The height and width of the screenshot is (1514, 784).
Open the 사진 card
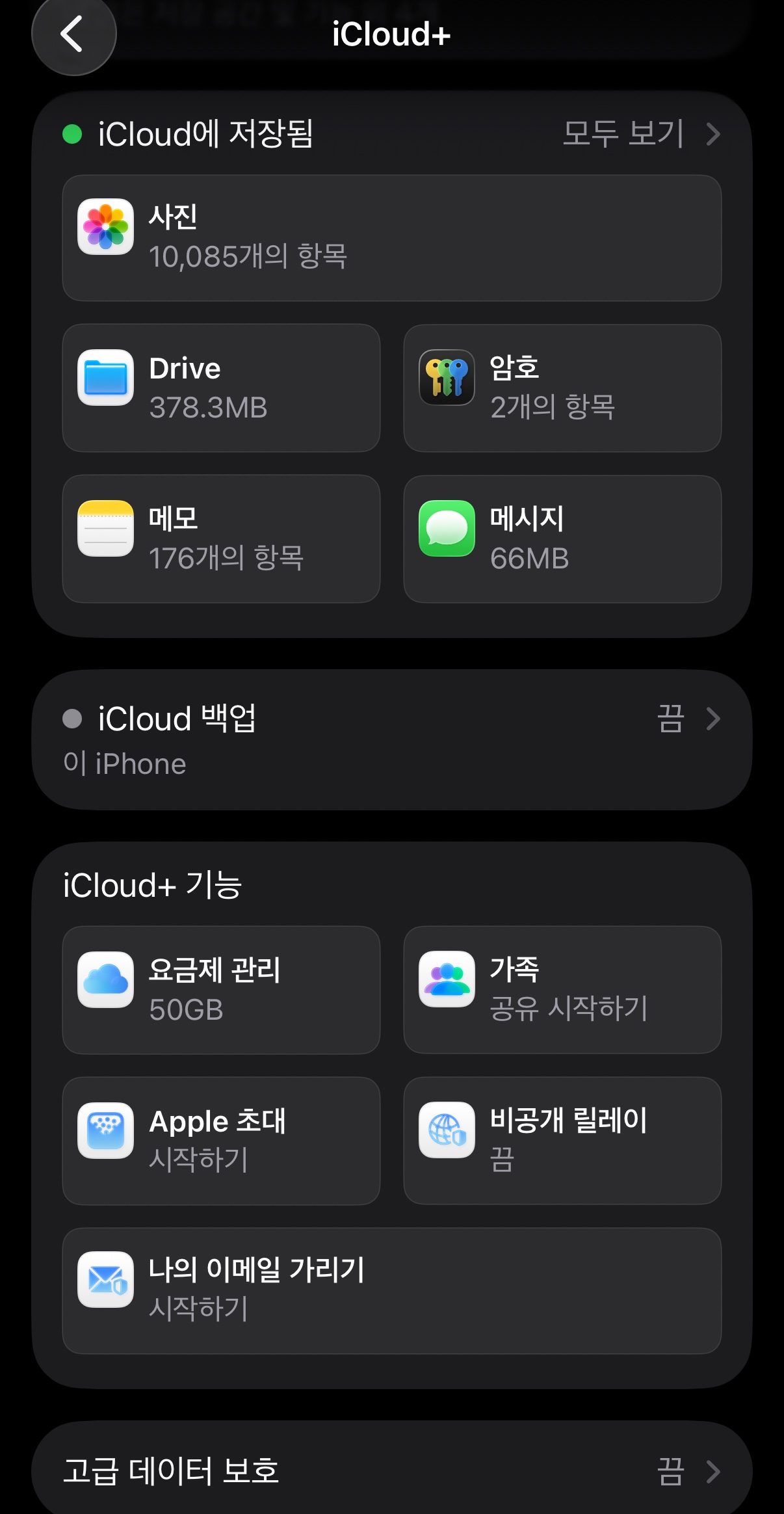[x=392, y=238]
